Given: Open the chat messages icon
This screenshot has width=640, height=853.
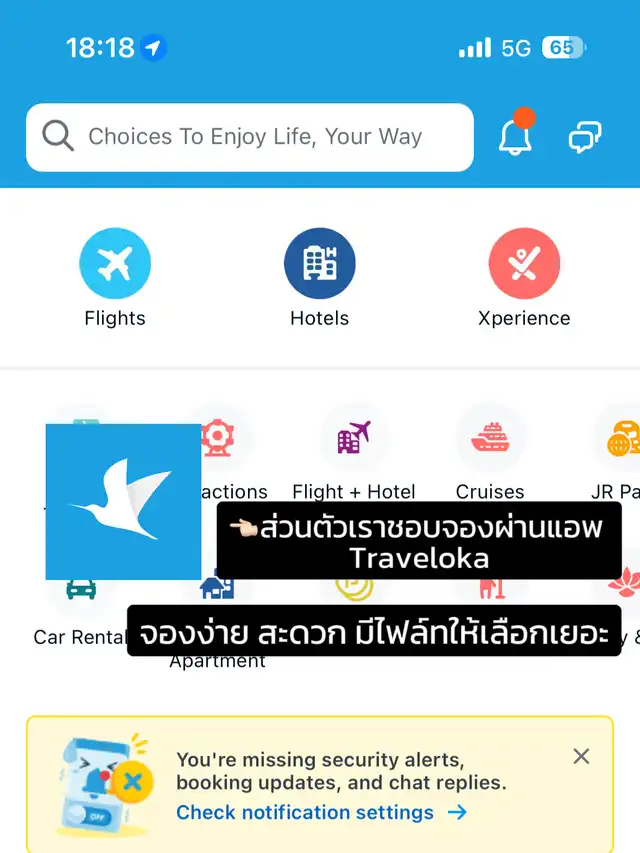Looking at the screenshot, I should tap(585, 137).
